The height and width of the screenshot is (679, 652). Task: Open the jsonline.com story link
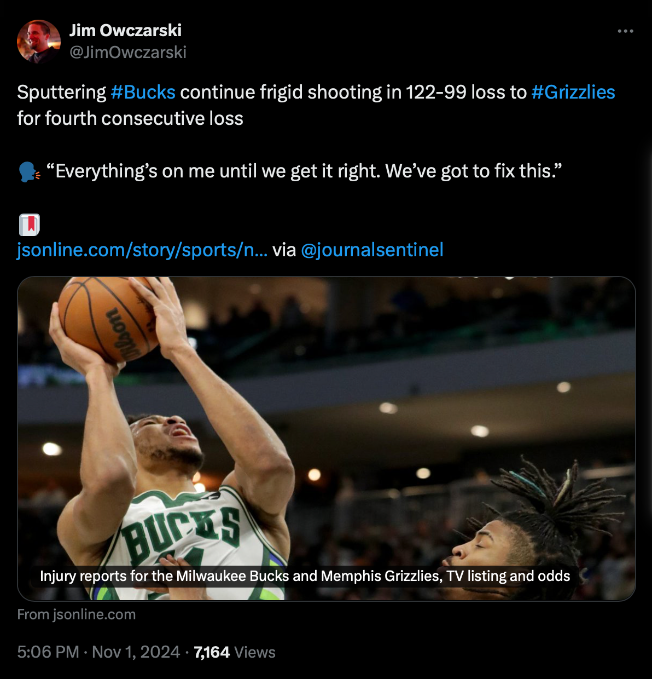[142, 250]
